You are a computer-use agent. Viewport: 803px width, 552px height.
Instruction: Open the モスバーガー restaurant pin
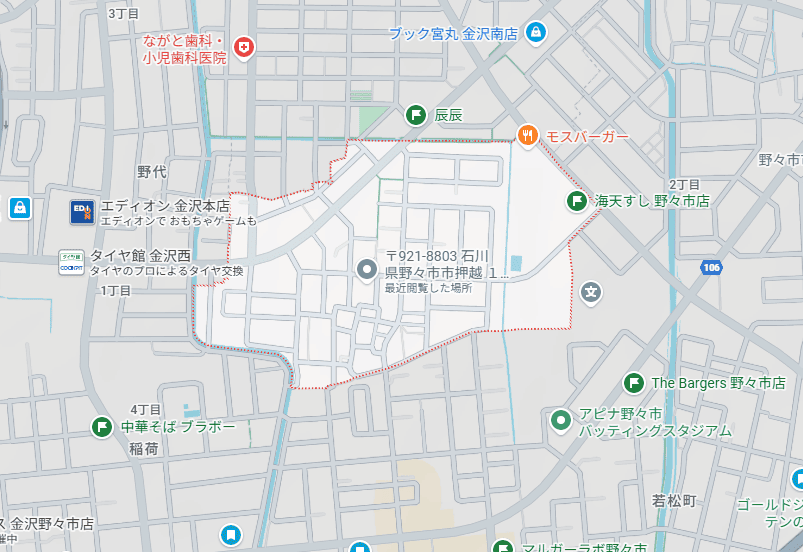528,135
